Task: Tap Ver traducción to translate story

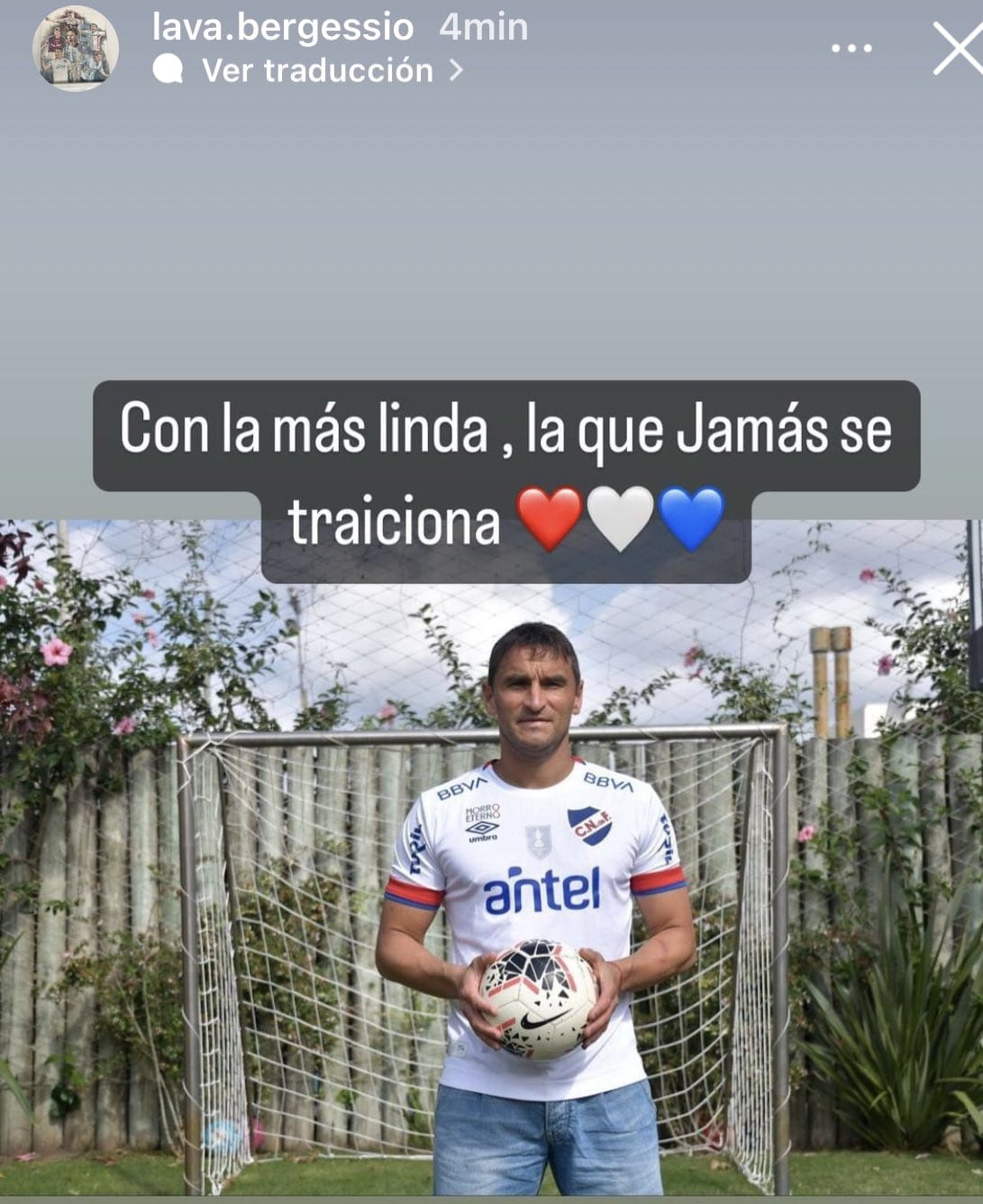Action: click(317, 70)
